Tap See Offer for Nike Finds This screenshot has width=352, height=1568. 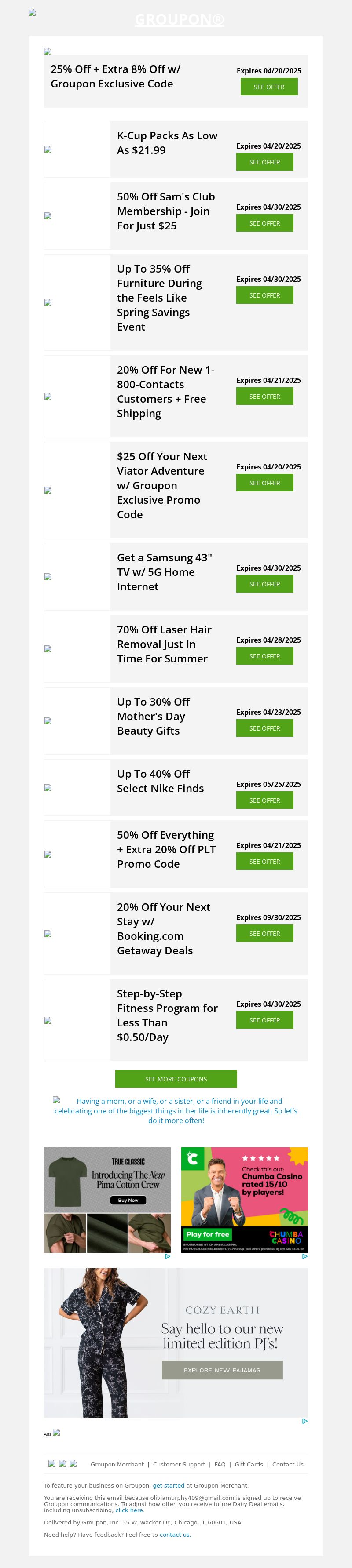264,800
